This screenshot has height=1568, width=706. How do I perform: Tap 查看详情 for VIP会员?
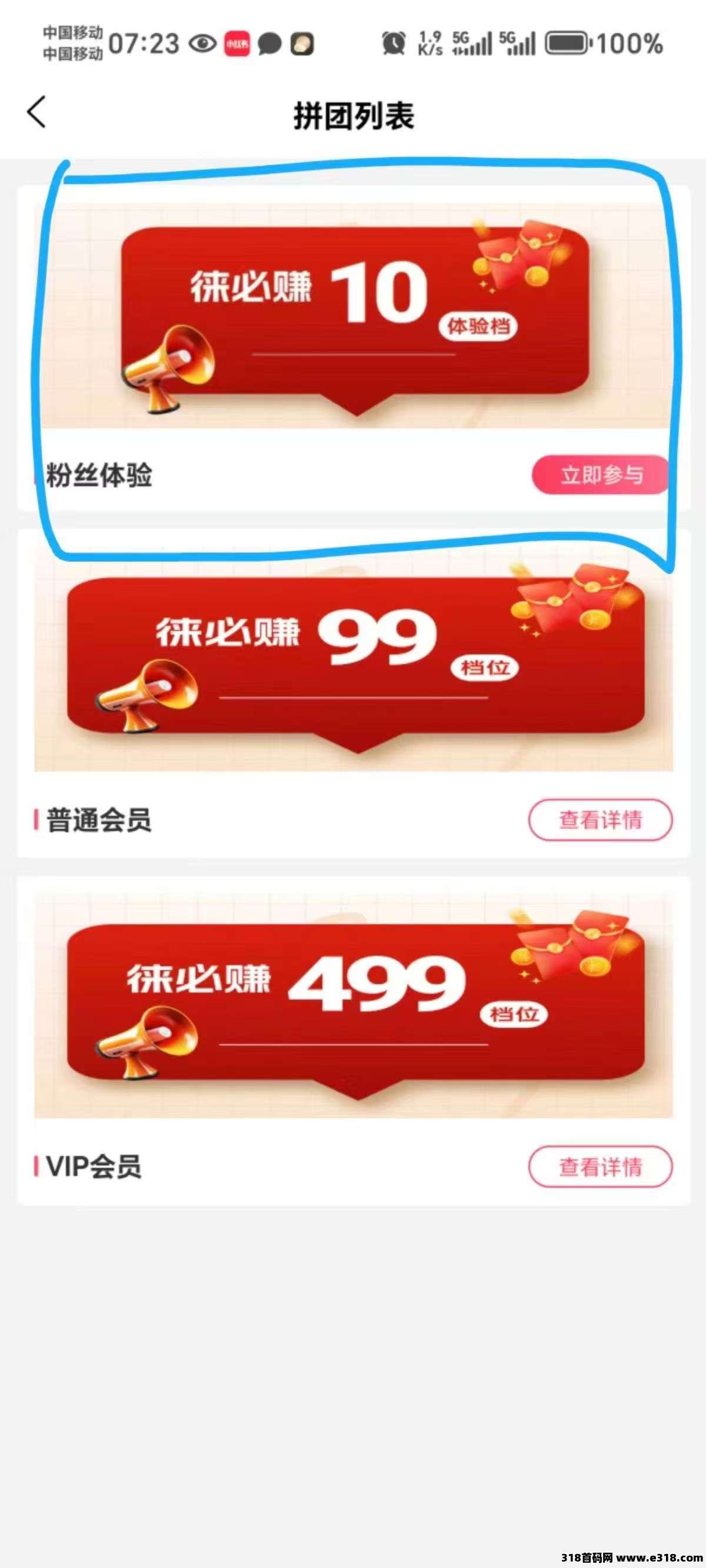[x=600, y=1166]
